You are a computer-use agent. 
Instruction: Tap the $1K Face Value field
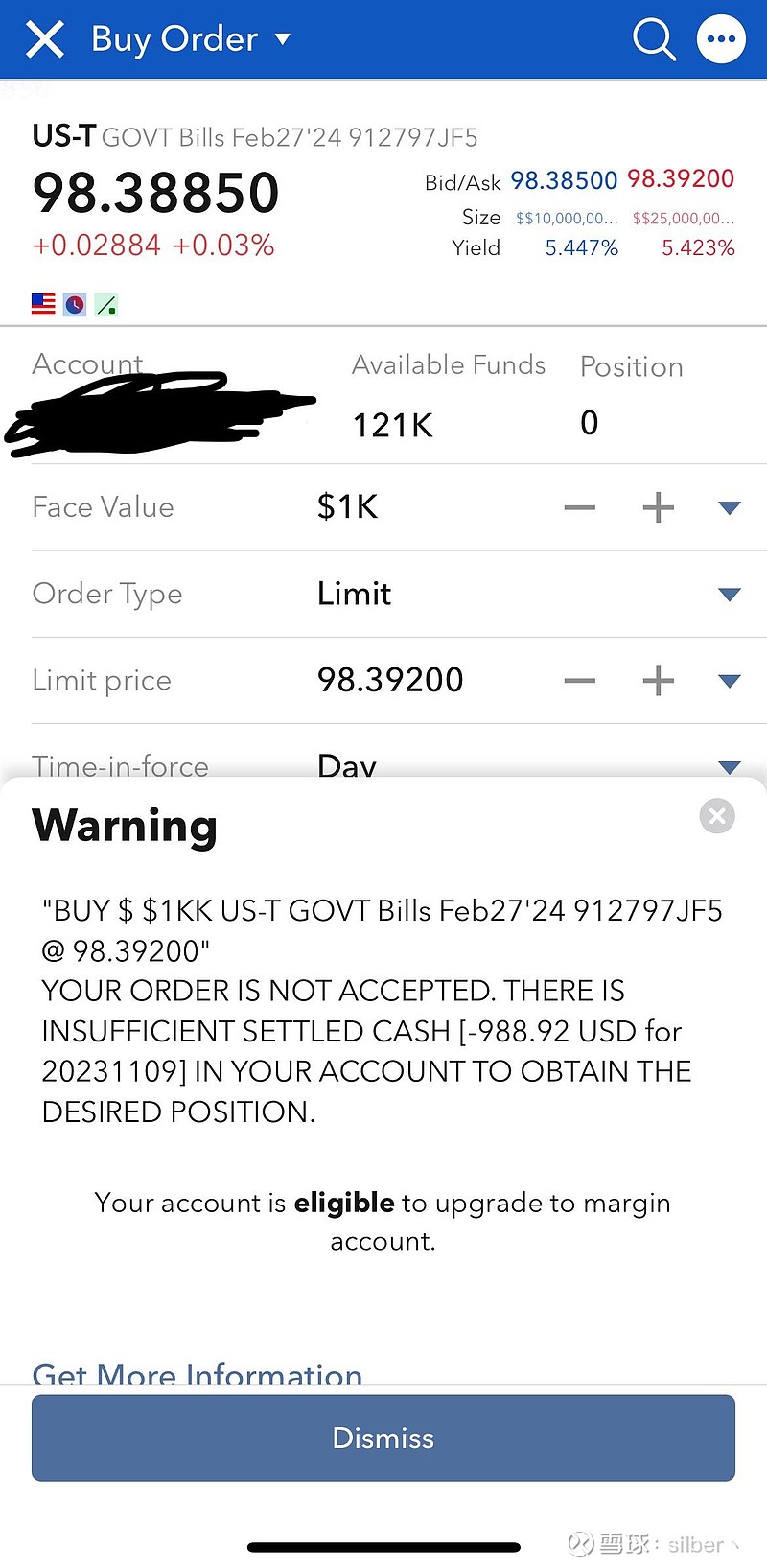point(348,507)
